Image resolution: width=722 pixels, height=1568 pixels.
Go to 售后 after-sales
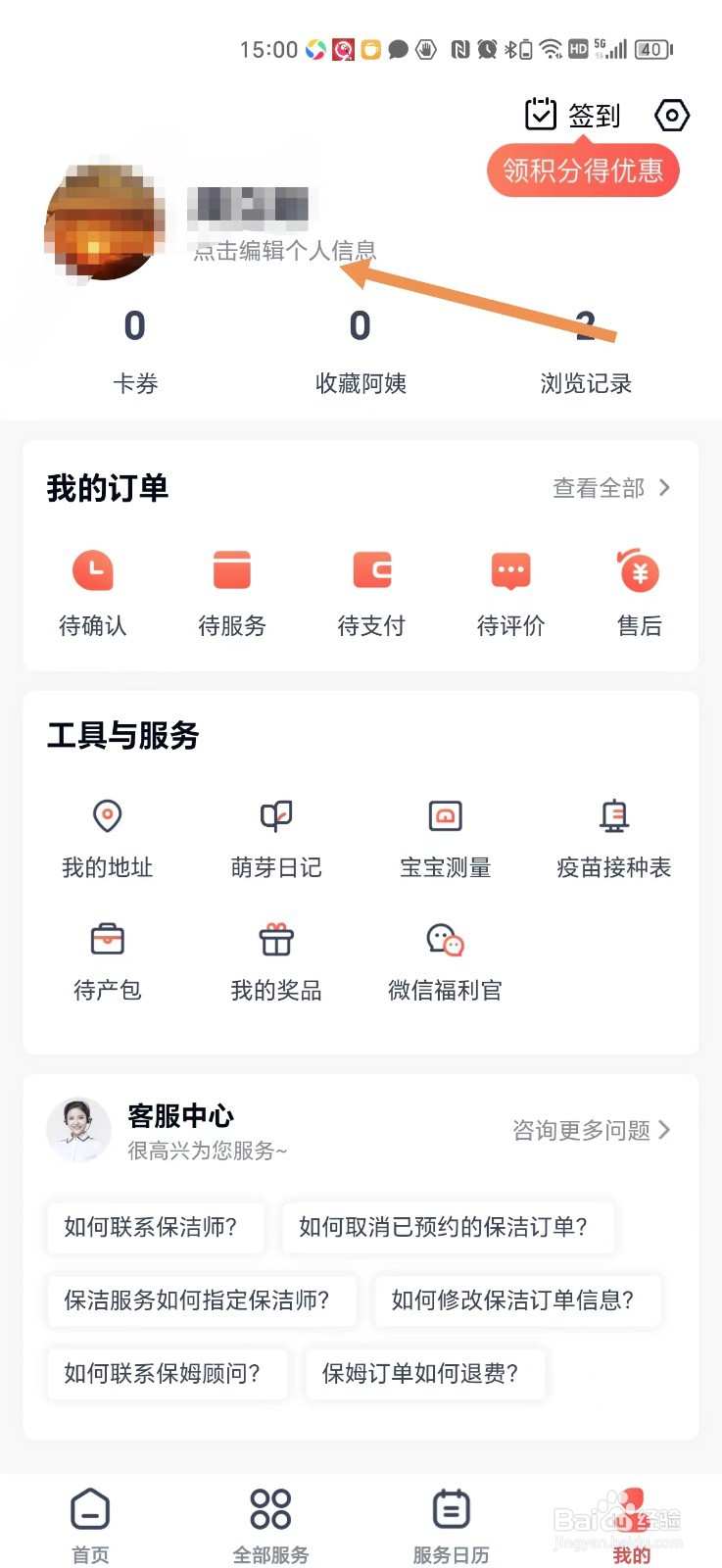(x=640, y=591)
